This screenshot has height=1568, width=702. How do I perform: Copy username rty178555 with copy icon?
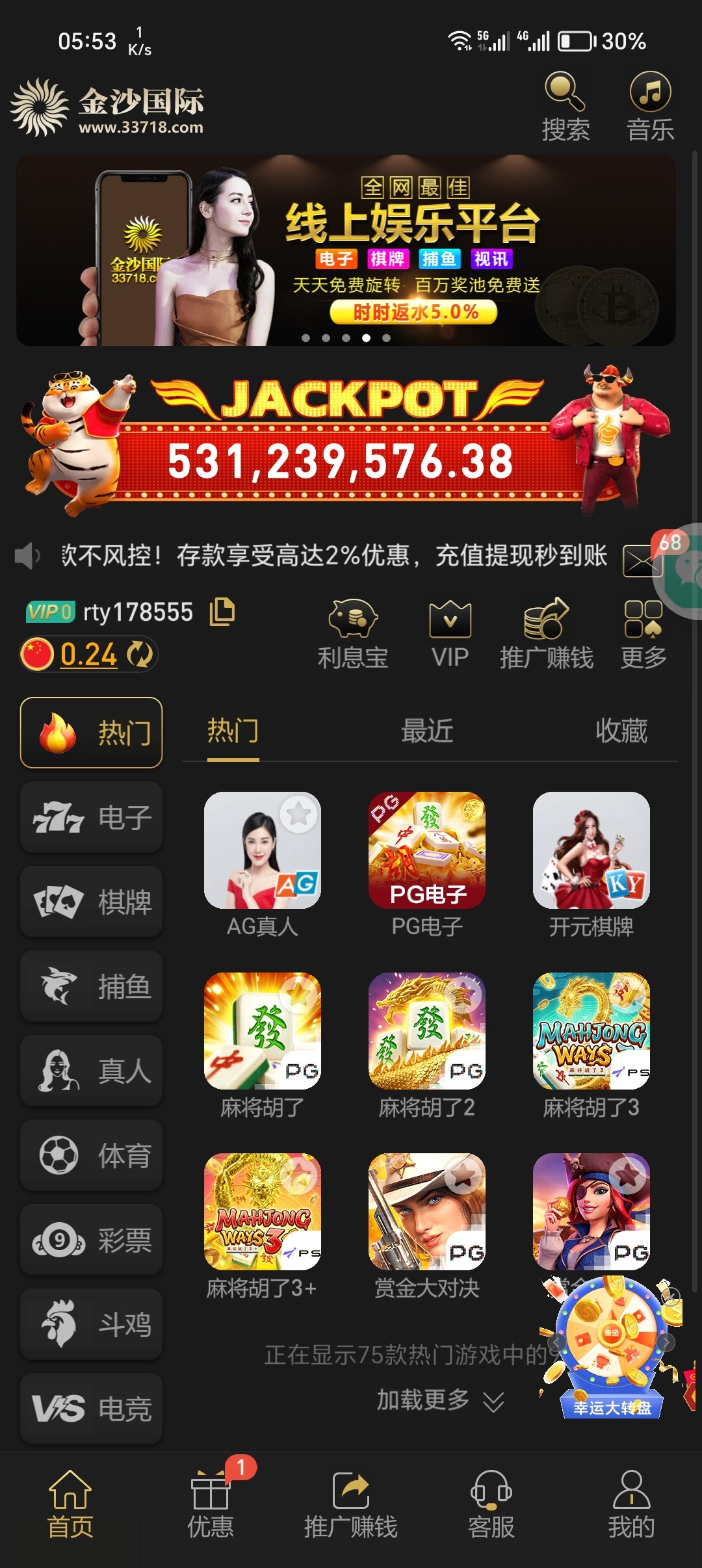coord(222,612)
